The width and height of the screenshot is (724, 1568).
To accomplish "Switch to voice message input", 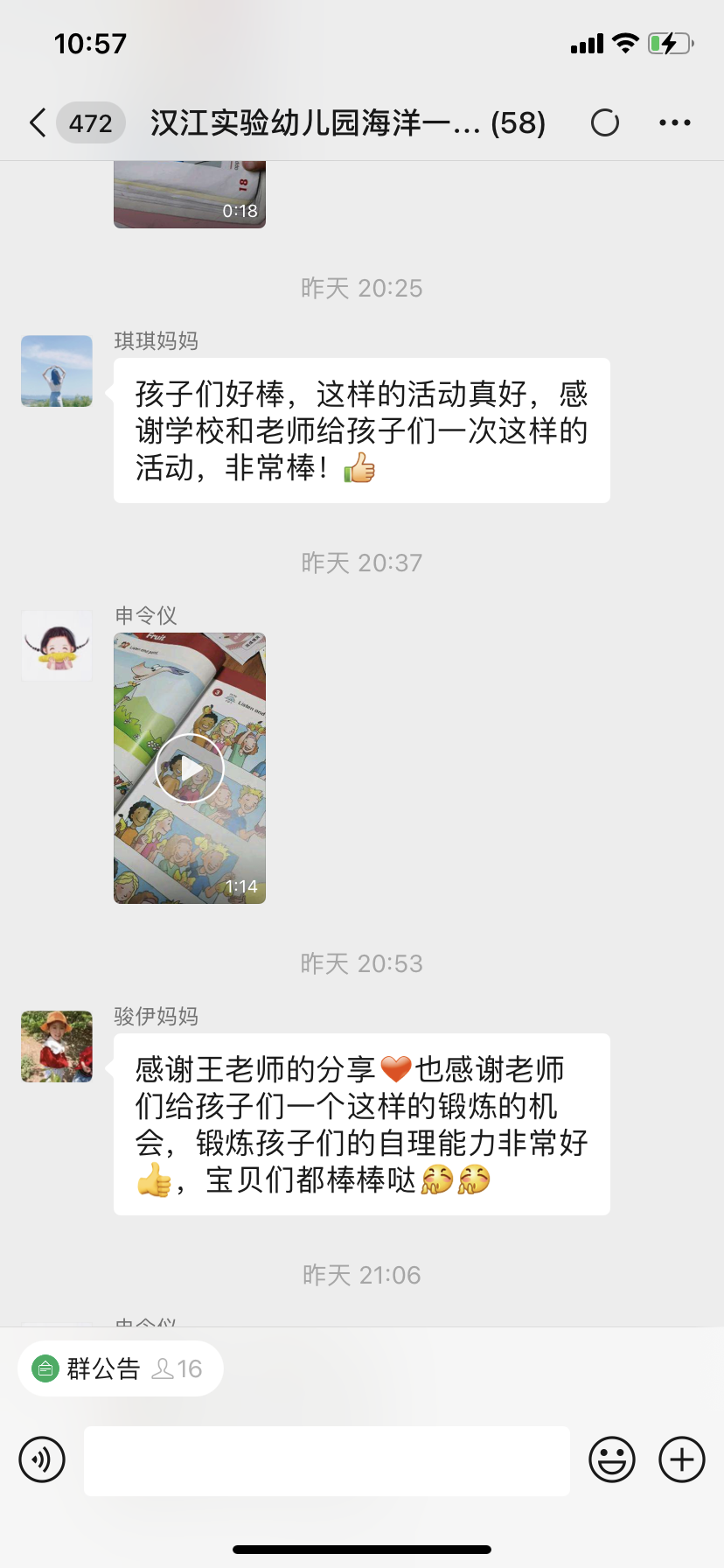I will point(42,1459).
